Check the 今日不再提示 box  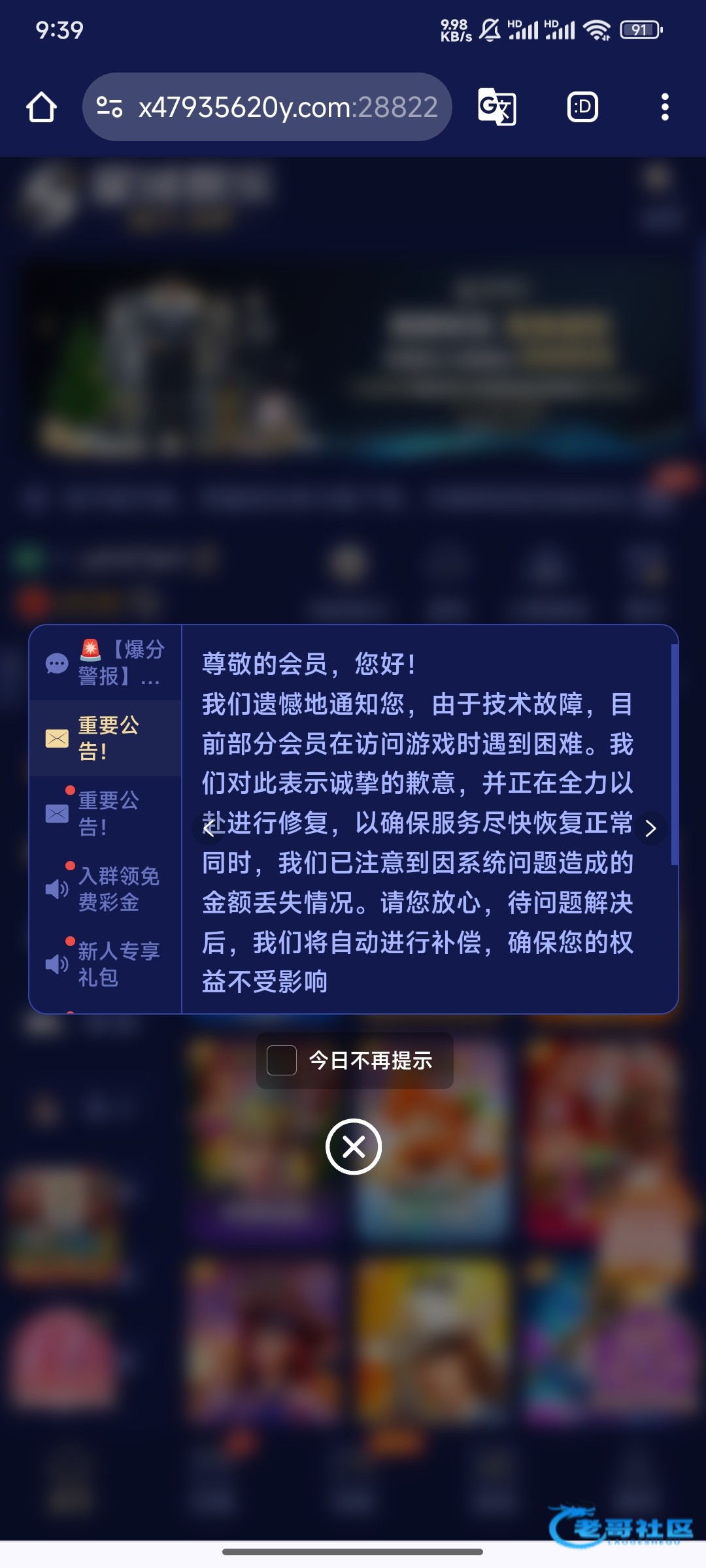click(x=282, y=1060)
